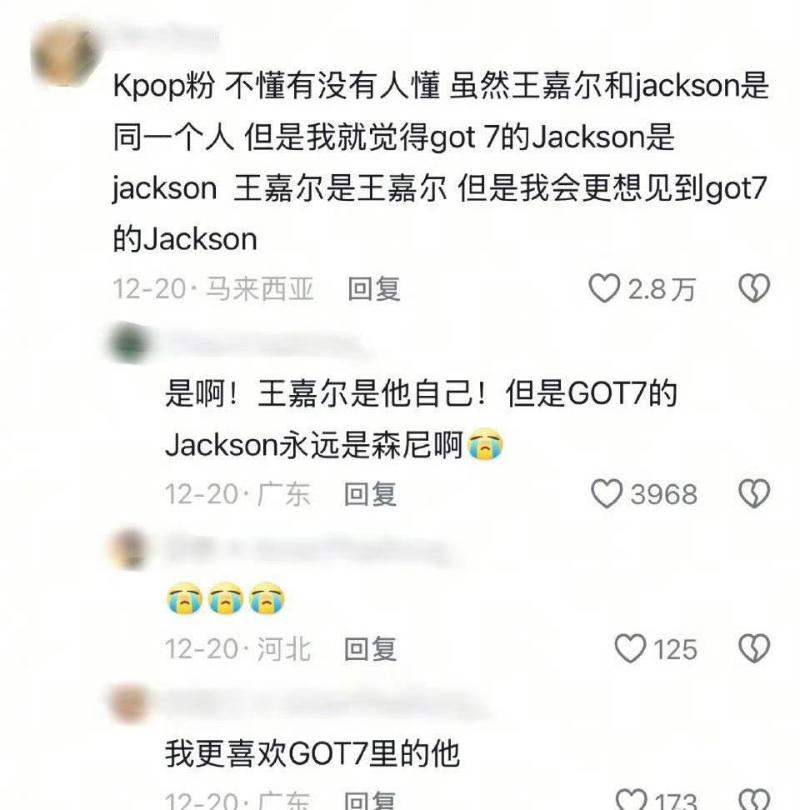Dislike the comment with 3968 likes
The height and width of the screenshot is (810, 800).
[753, 494]
